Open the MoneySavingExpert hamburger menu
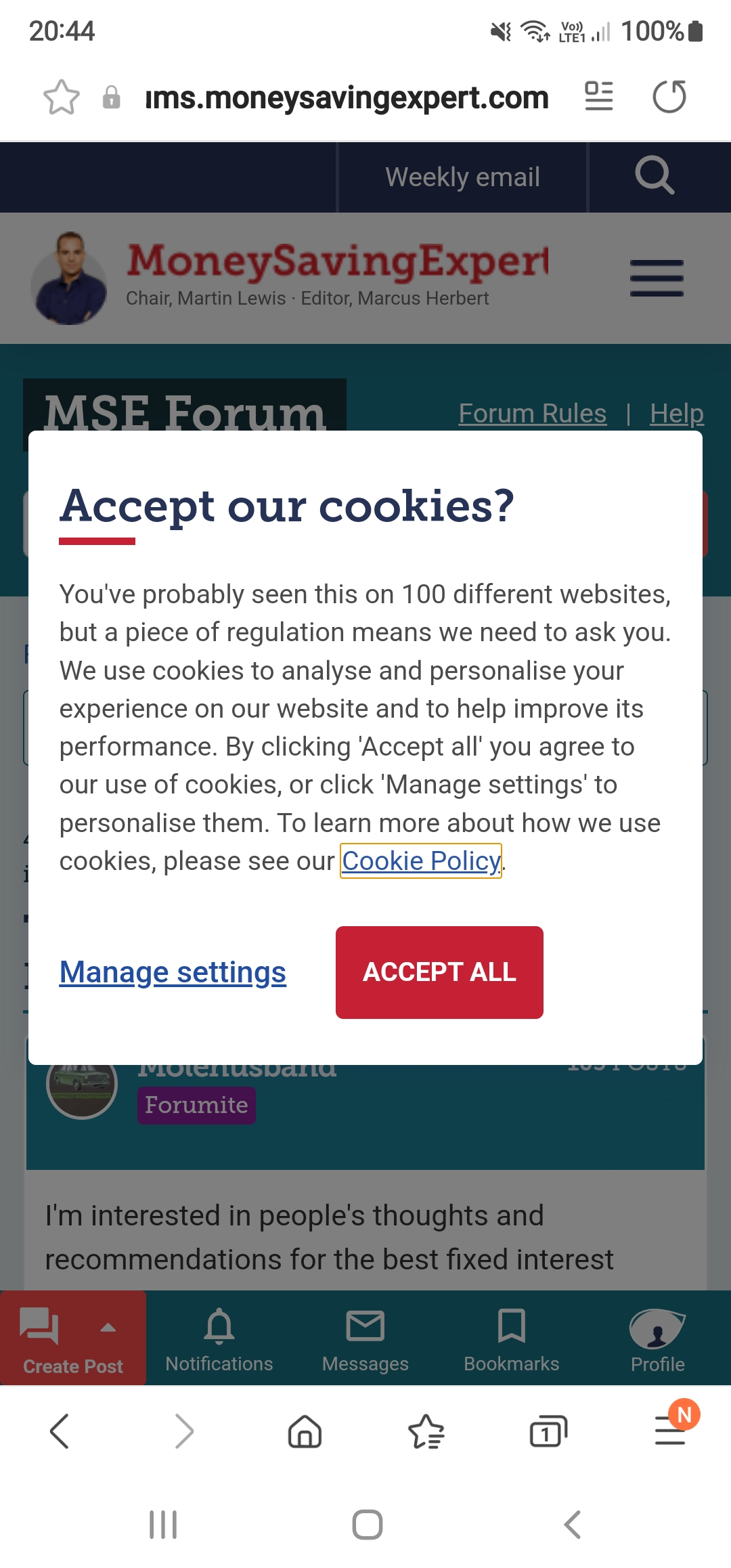The image size is (731, 1568). 657,278
